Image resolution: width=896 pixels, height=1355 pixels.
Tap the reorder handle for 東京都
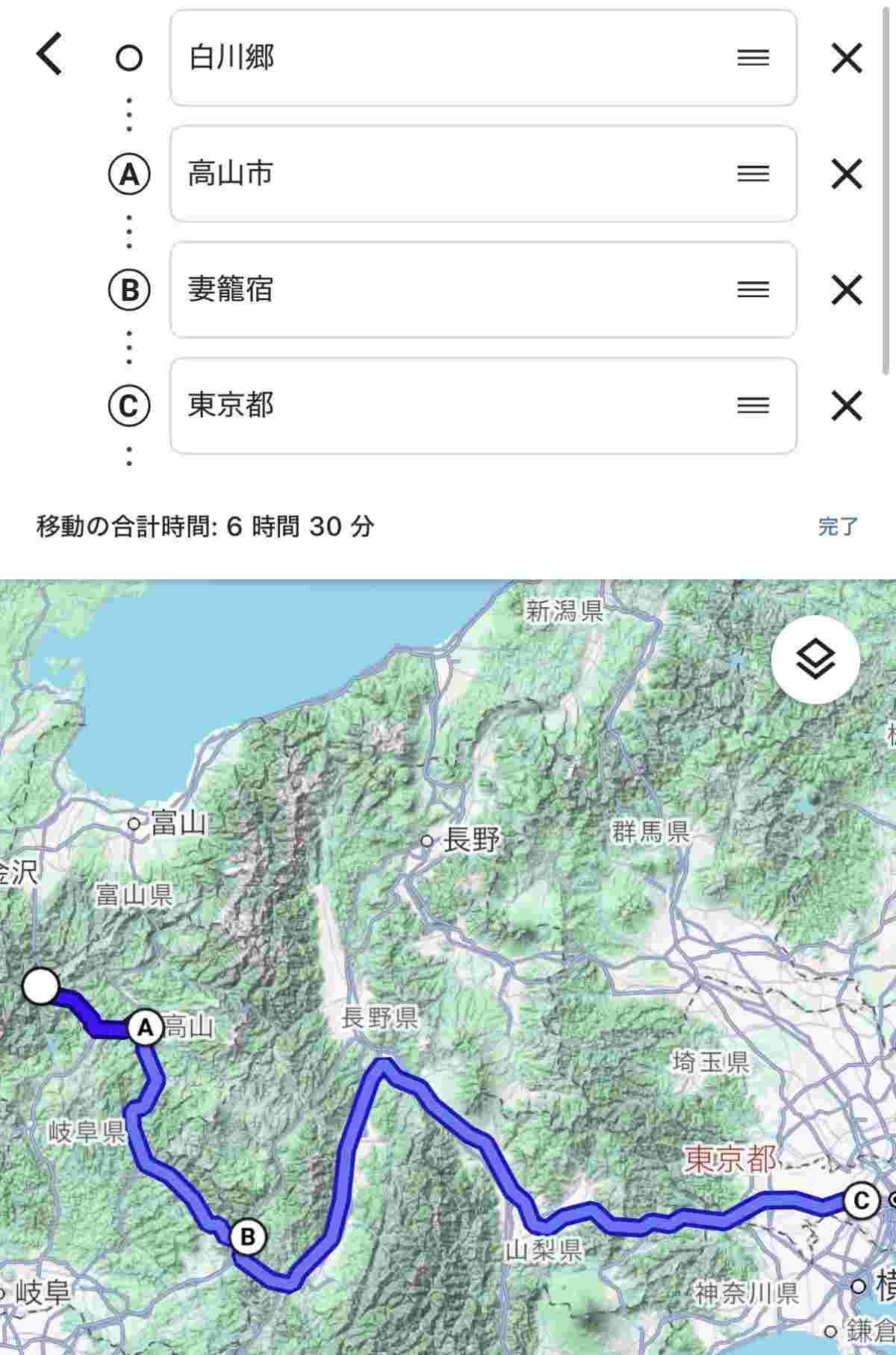tap(753, 405)
